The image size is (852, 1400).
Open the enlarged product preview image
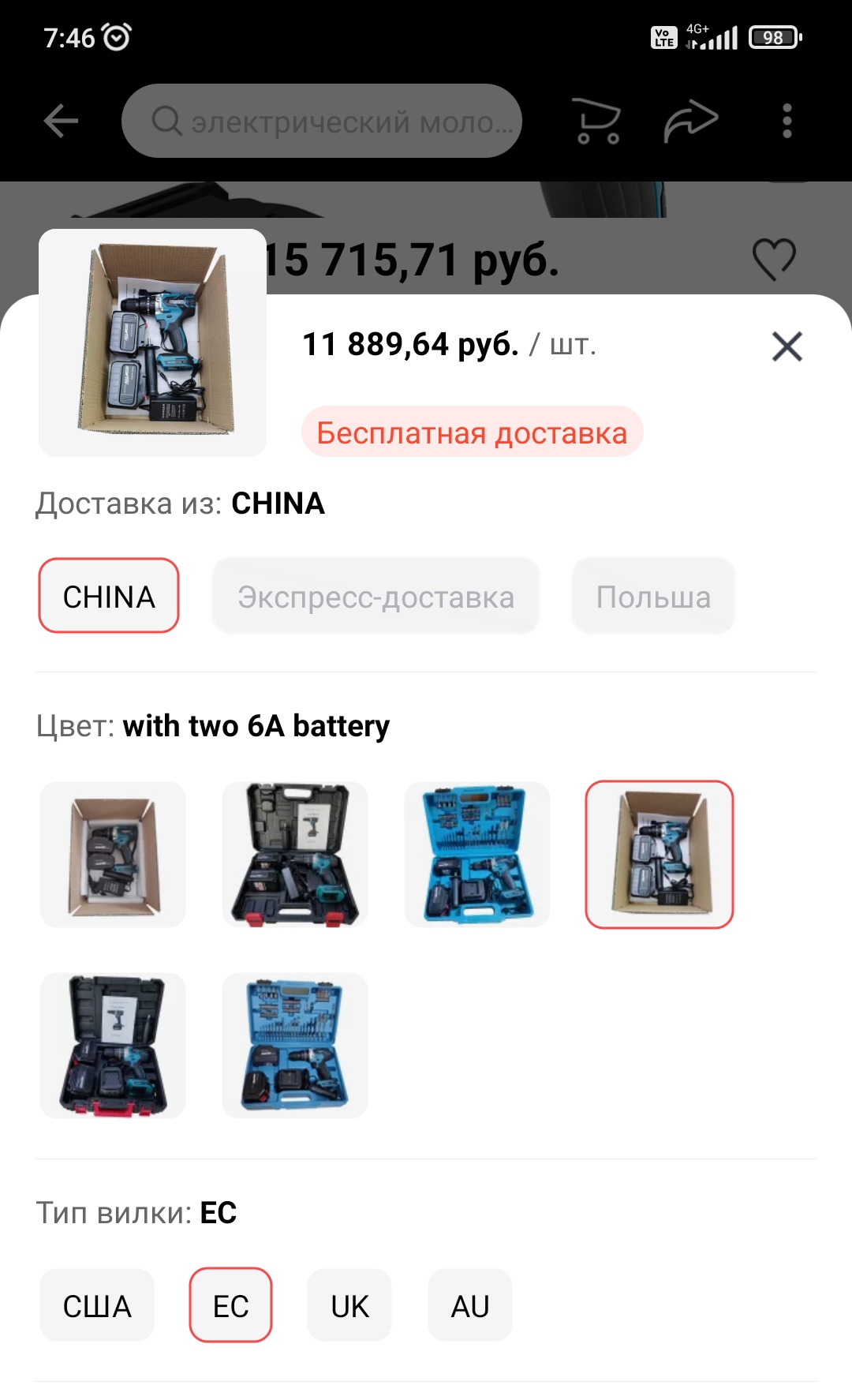point(152,343)
